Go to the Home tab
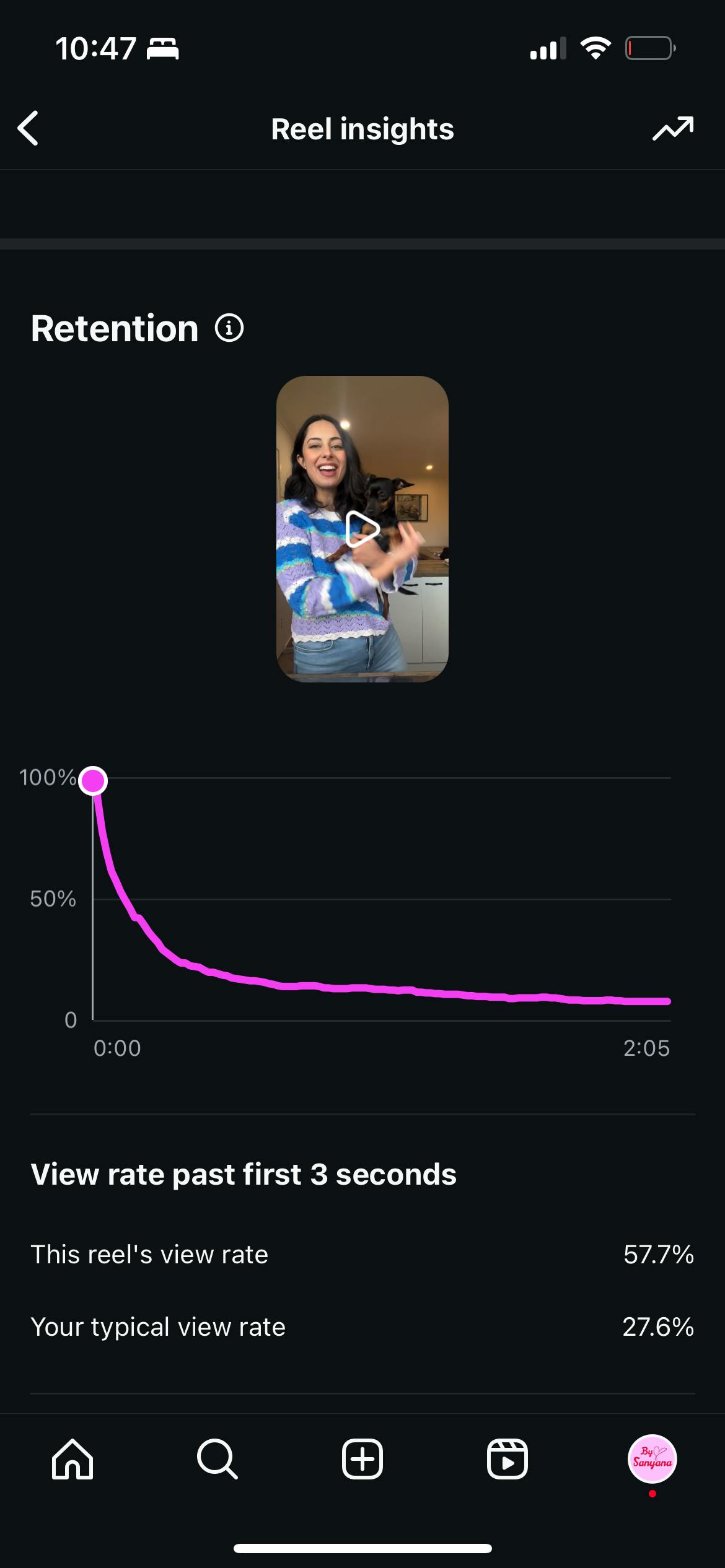725x1568 pixels. click(x=72, y=1459)
